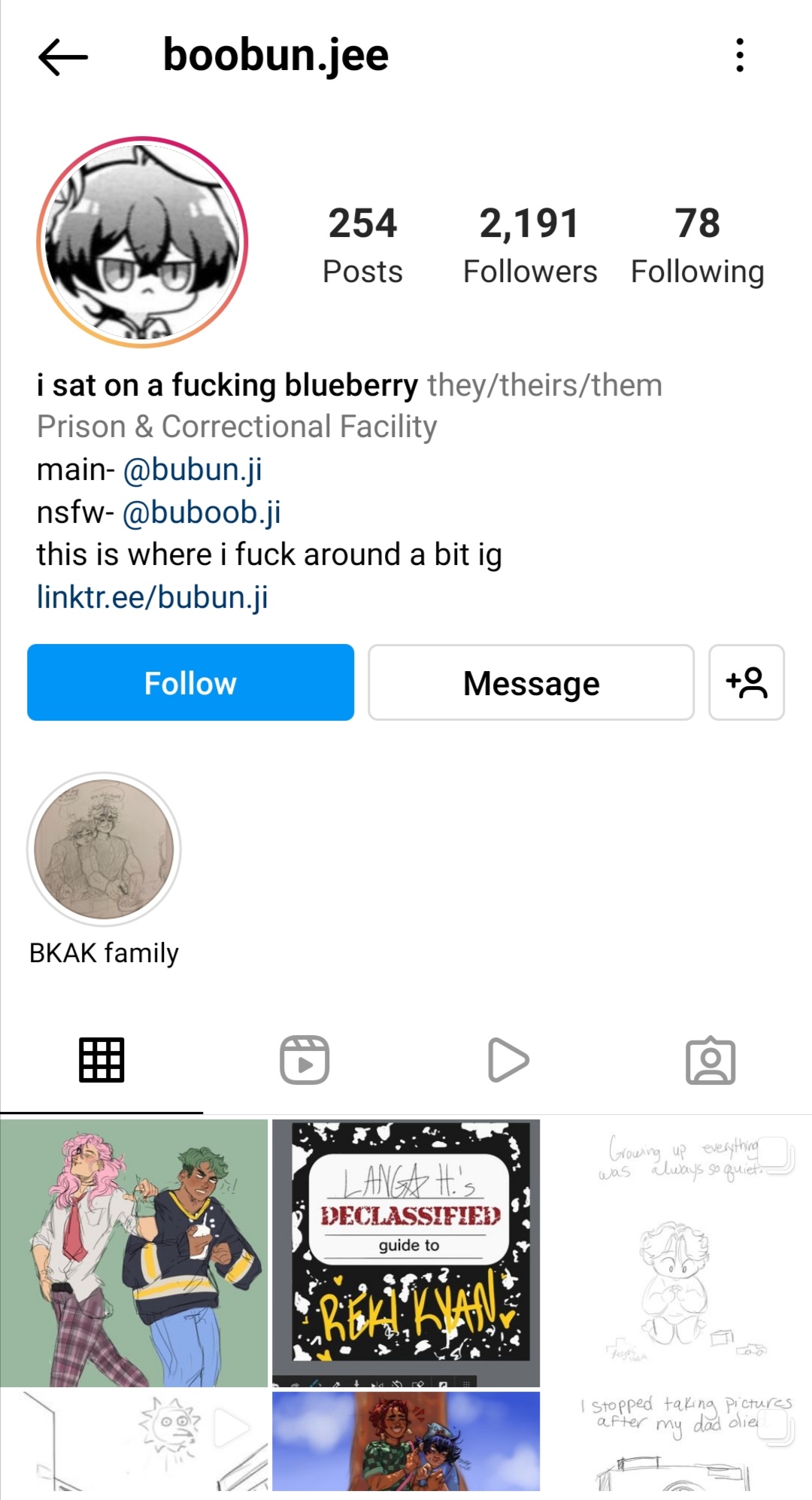The width and height of the screenshot is (812, 1500).
Task: Switch to the tagged photos tab
Action: [x=710, y=1060]
